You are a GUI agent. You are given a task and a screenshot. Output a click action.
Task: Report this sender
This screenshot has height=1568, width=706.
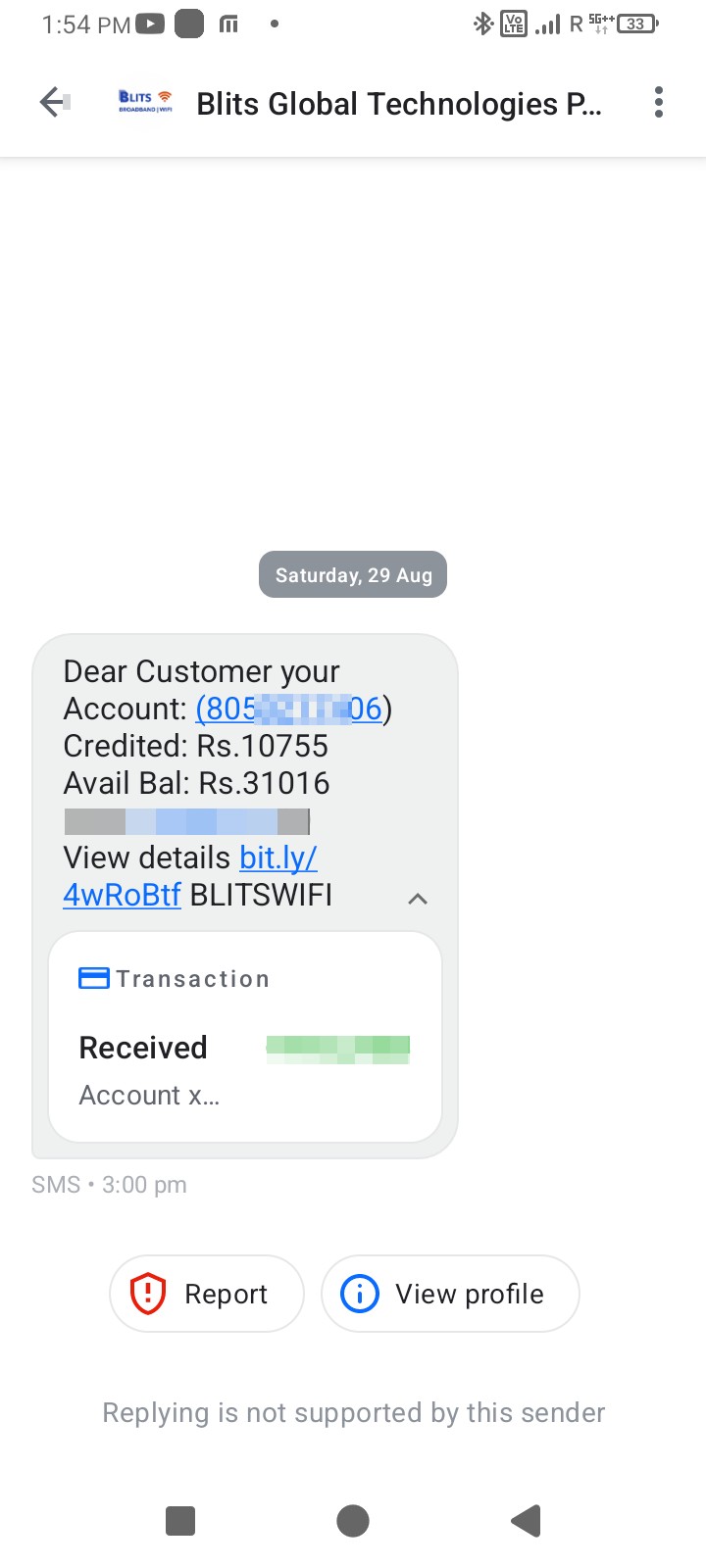(x=207, y=1294)
